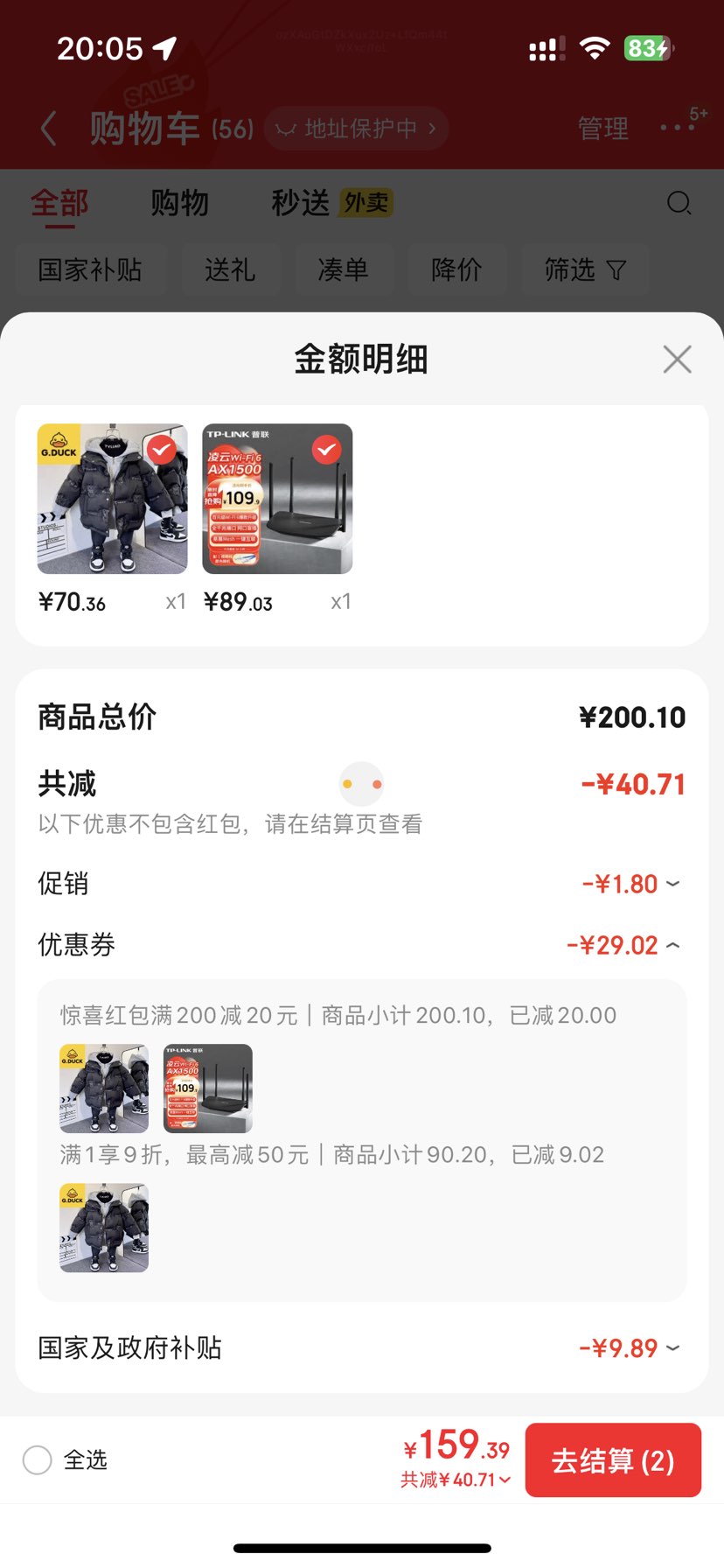Tap the TP-LINK router thumbnail under the coupon
Image resolution: width=724 pixels, height=1568 pixels.
(x=207, y=1088)
